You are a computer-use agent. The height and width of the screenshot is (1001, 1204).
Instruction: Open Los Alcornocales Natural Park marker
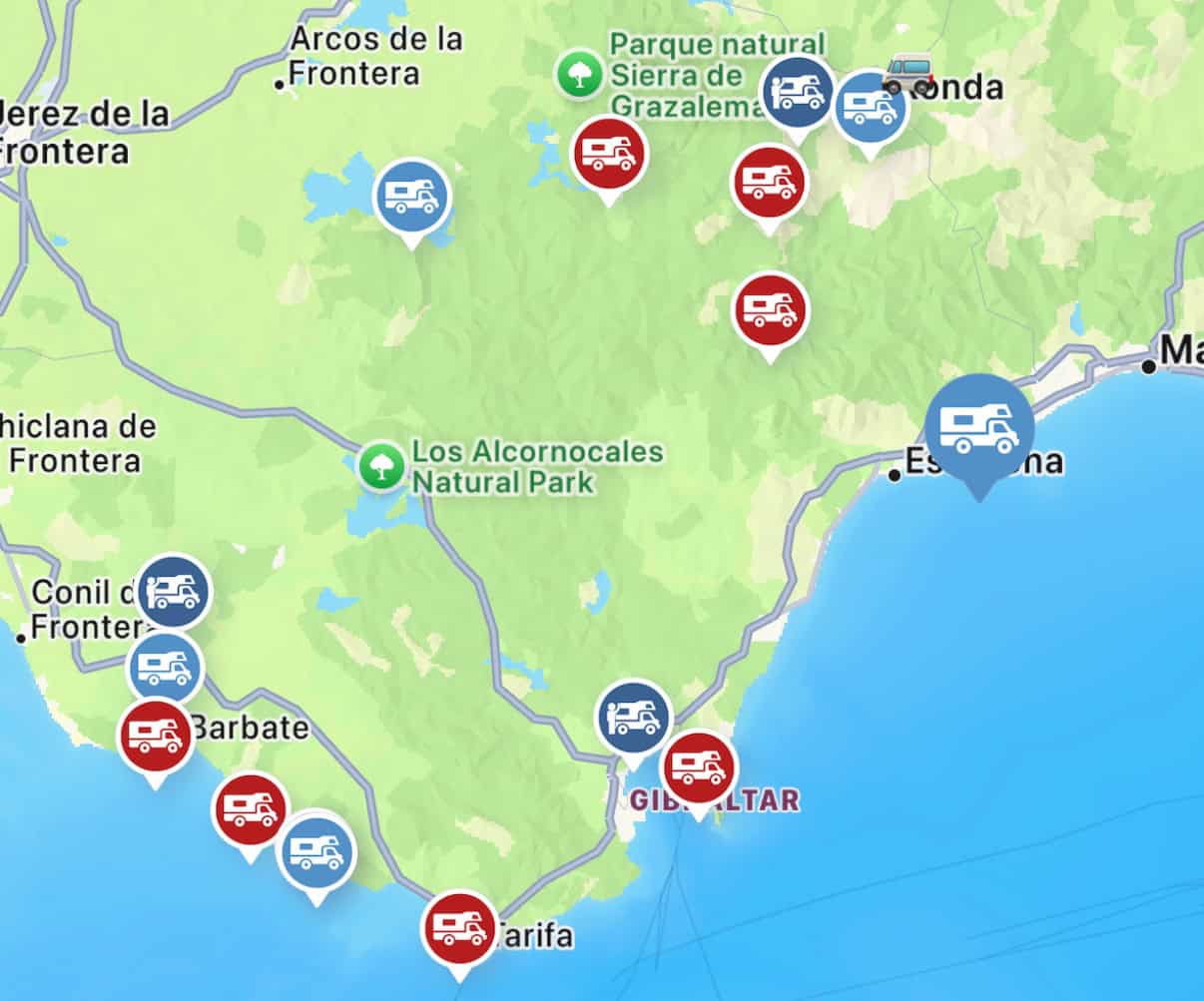tap(379, 466)
